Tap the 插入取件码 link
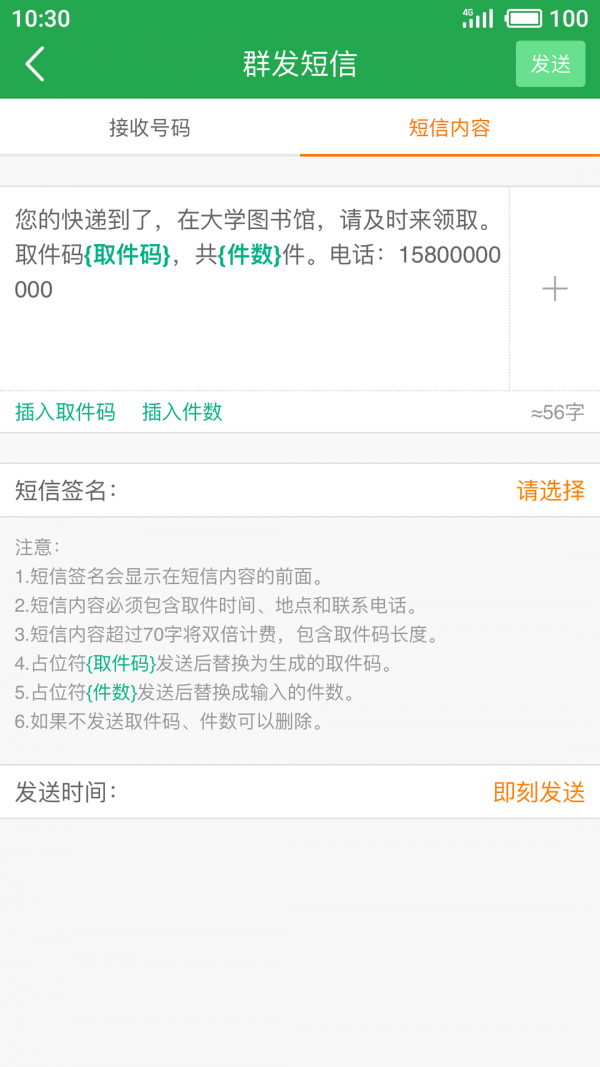This screenshot has width=600, height=1067. click(x=65, y=412)
